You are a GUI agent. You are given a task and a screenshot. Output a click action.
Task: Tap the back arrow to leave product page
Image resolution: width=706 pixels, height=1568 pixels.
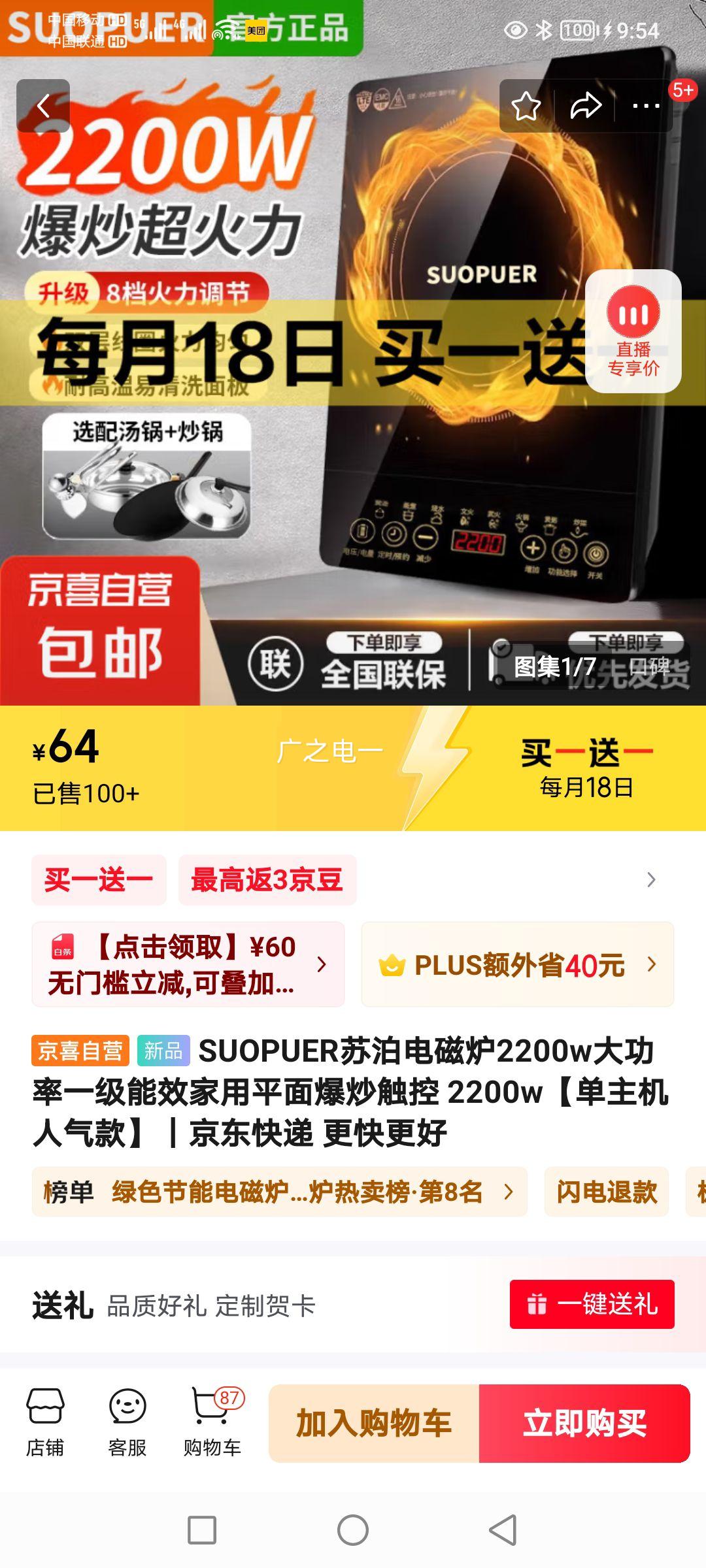pos(44,105)
